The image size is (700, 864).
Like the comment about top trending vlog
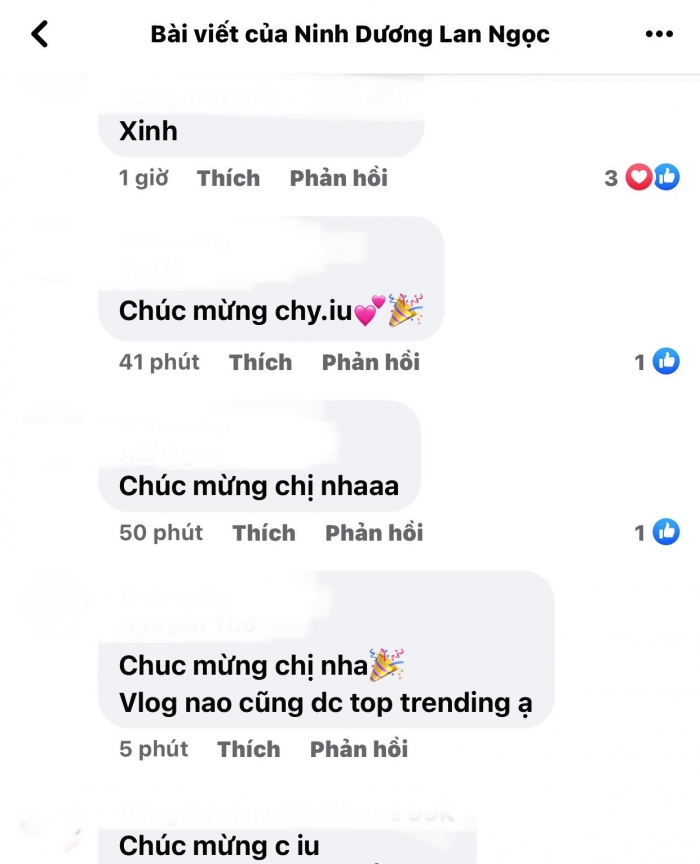[x=248, y=749]
